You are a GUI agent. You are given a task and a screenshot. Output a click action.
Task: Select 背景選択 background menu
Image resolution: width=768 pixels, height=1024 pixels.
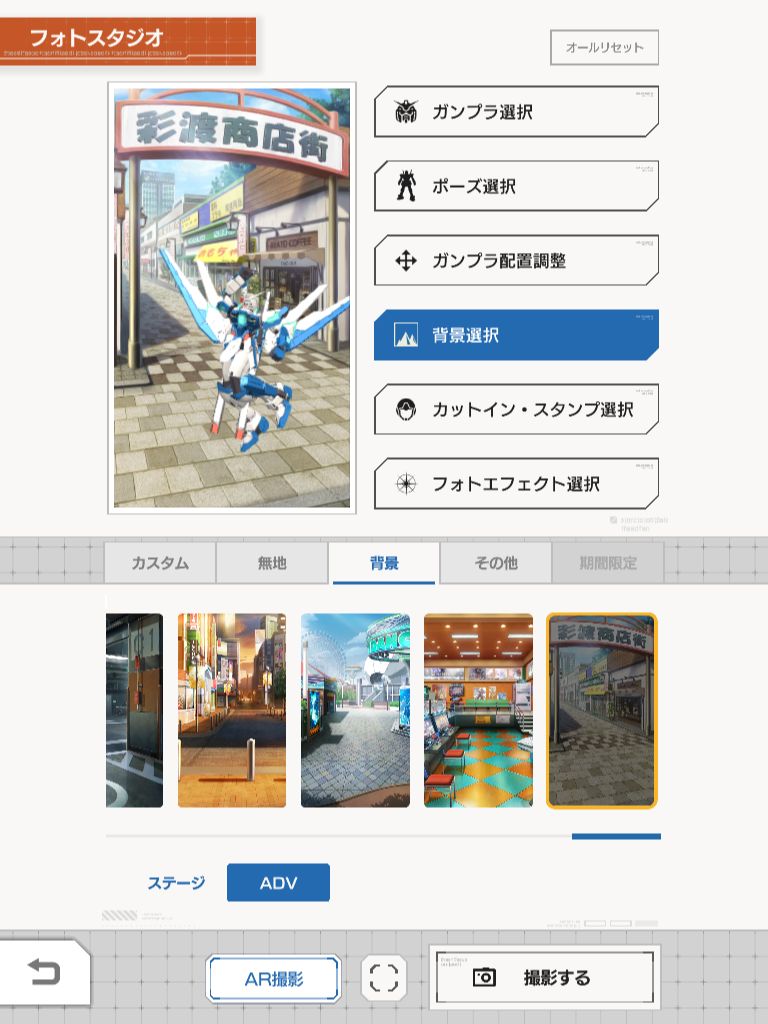click(x=516, y=335)
